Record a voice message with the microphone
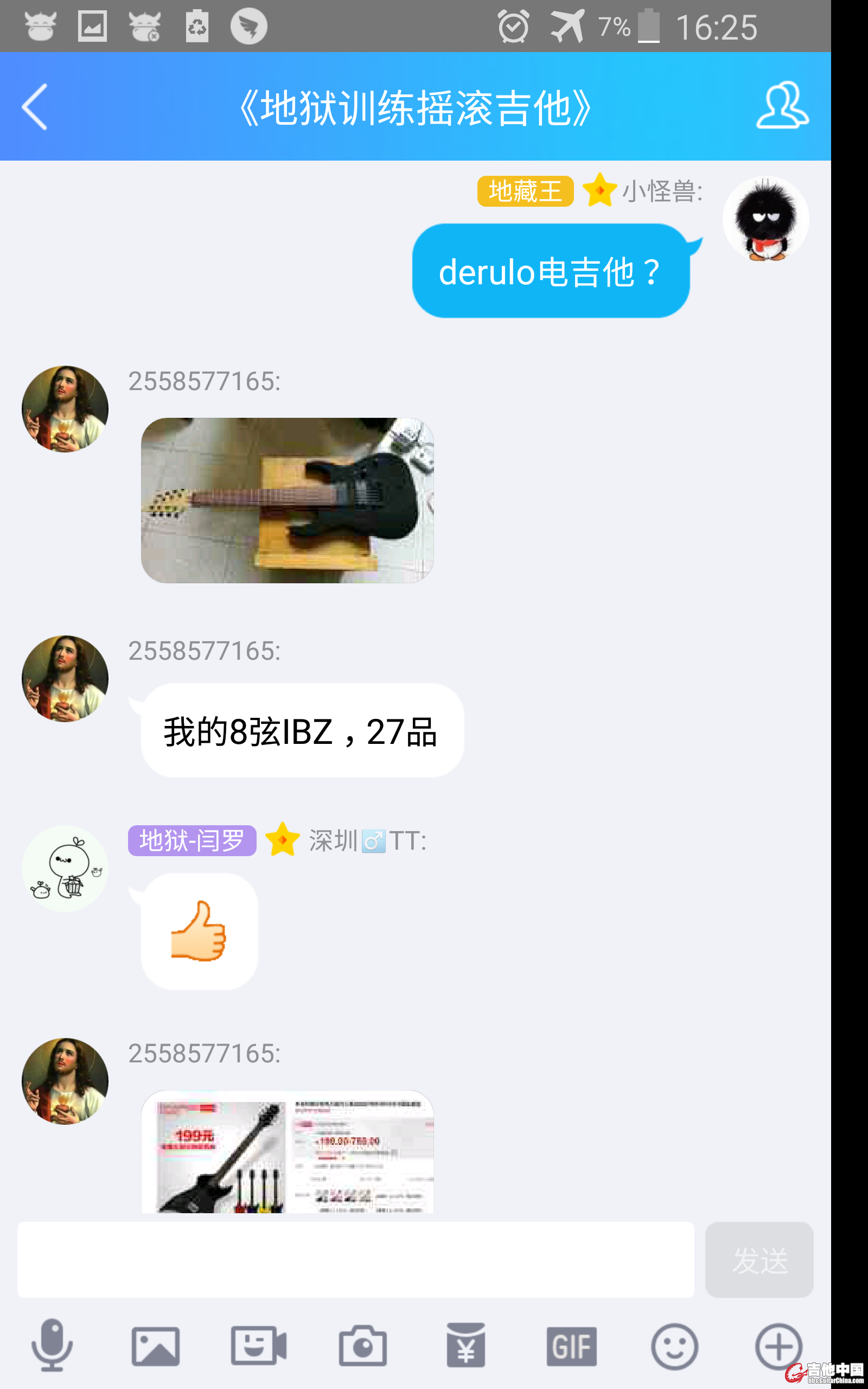Image resolution: width=868 pixels, height=1389 pixels. coord(52,1346)
